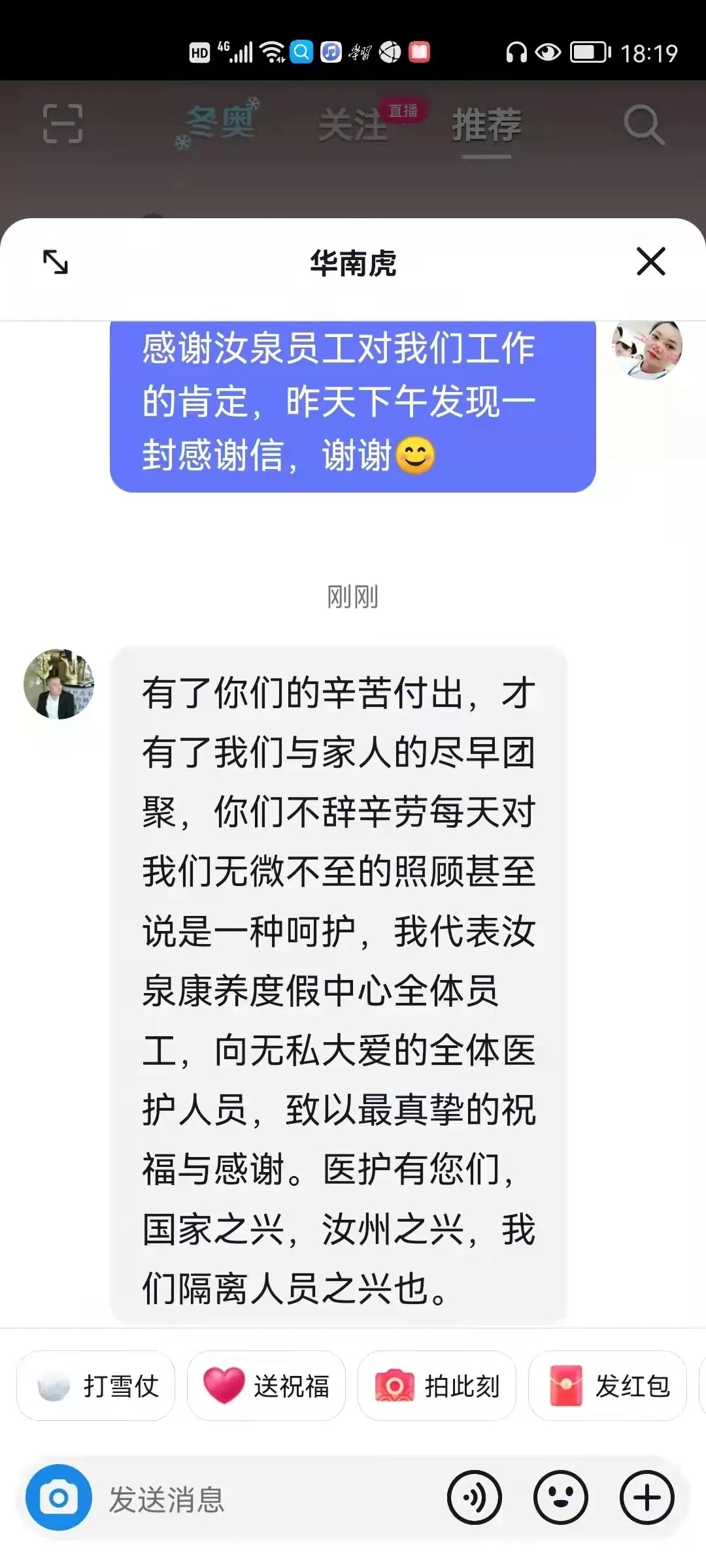The width and height of the screenshot is (706, 1568).
Task: Close the 华南虎 chat panel
Action: [x=650, y=261]
